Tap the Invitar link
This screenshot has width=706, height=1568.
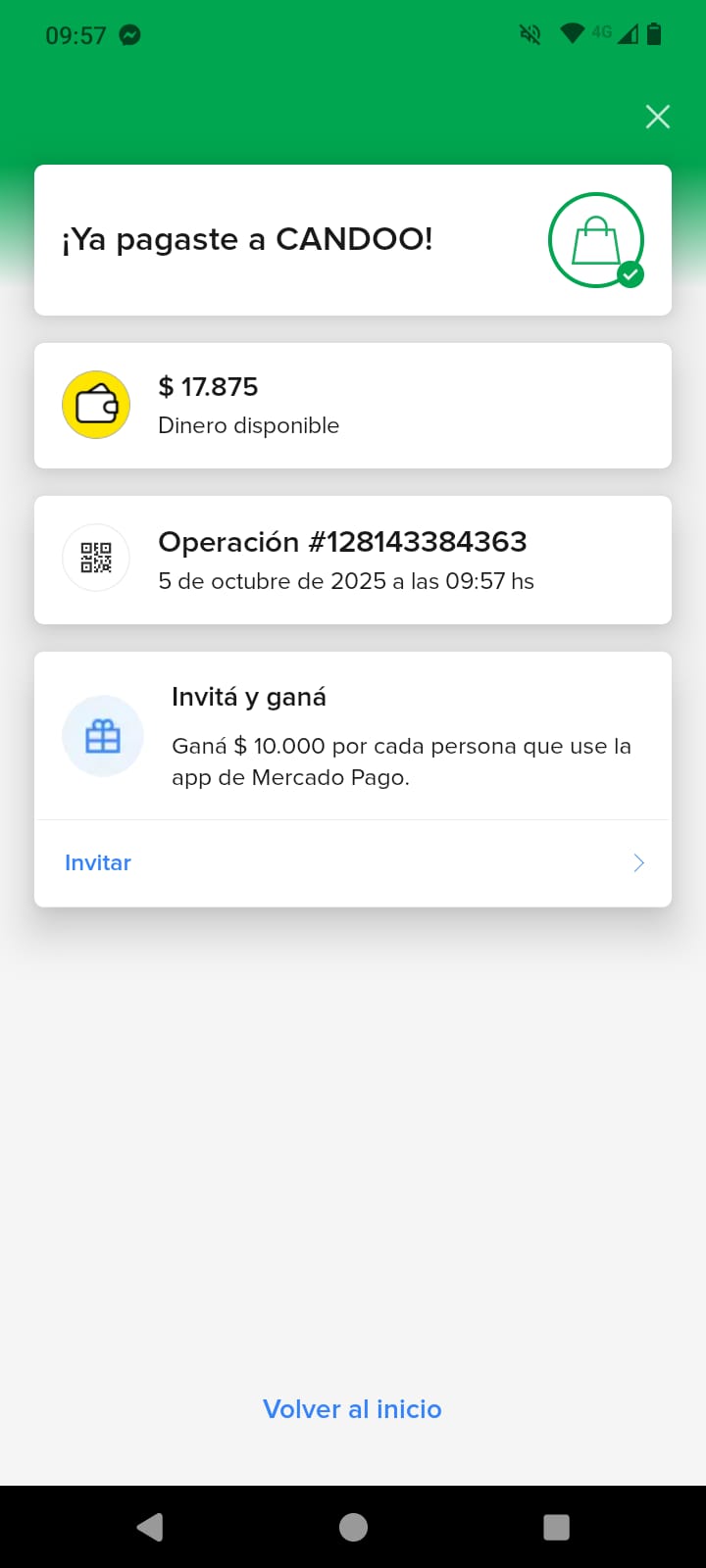click(x=98, y=862)
